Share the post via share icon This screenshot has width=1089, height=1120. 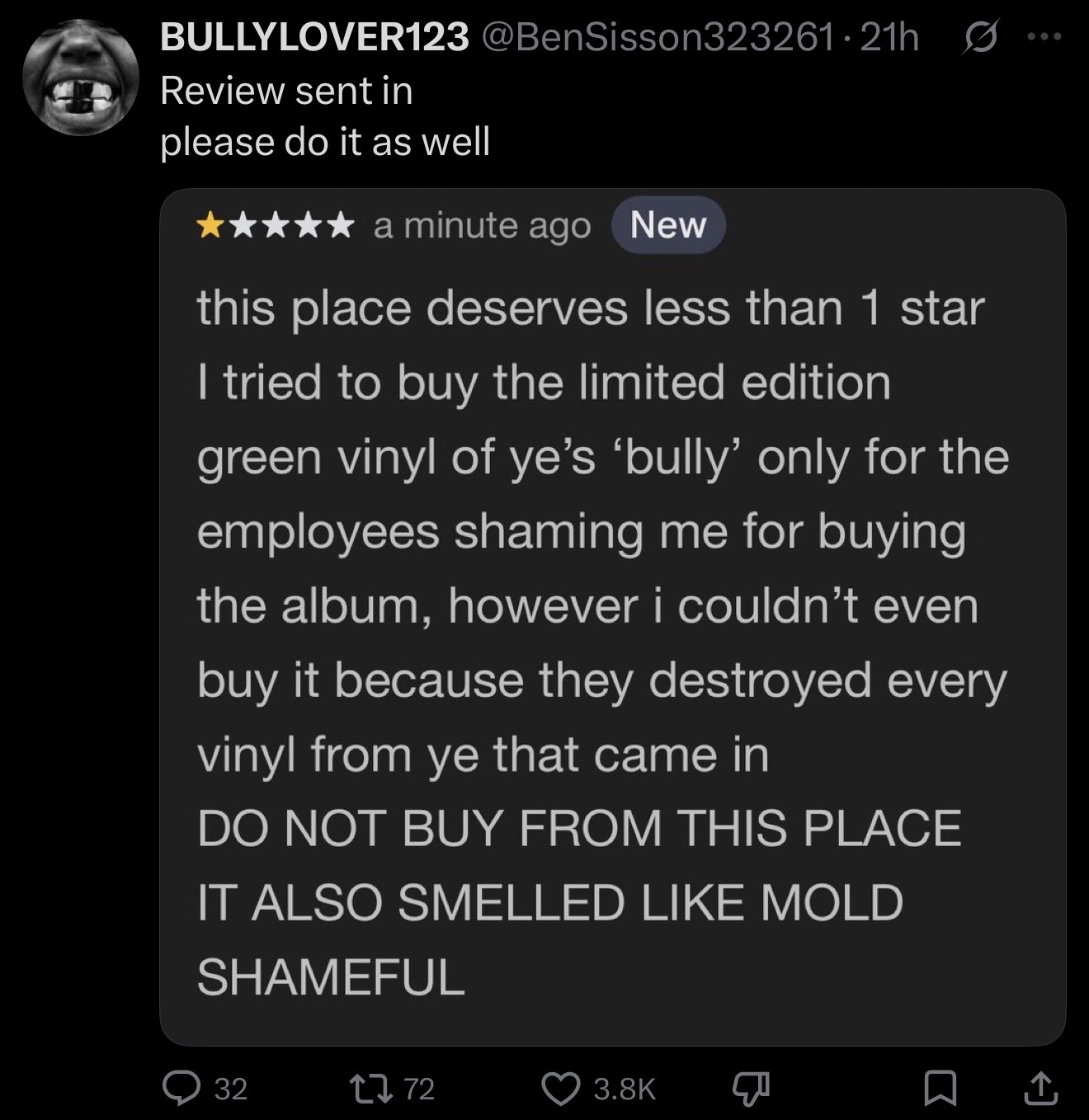tap(1040, 1089)
